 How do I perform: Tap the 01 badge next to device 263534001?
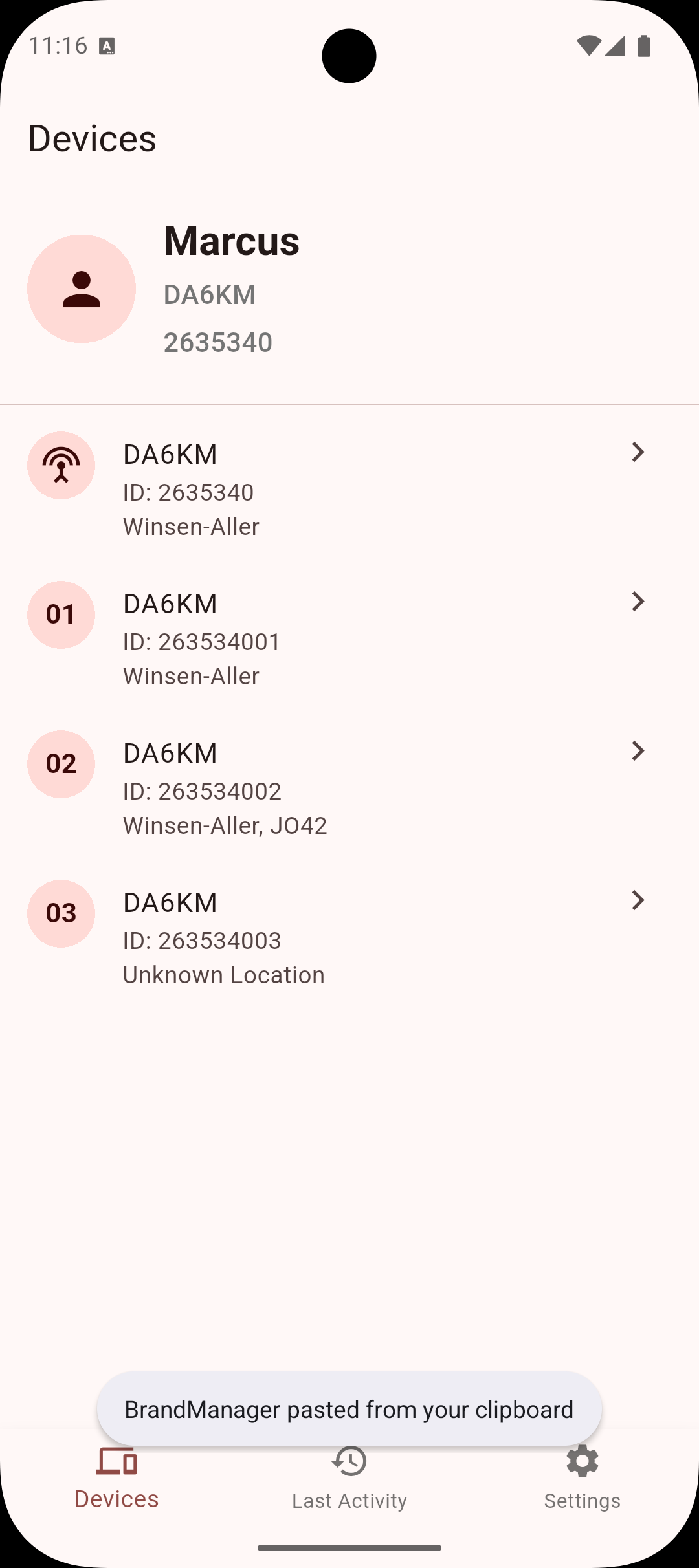click(x=61, y=615)
